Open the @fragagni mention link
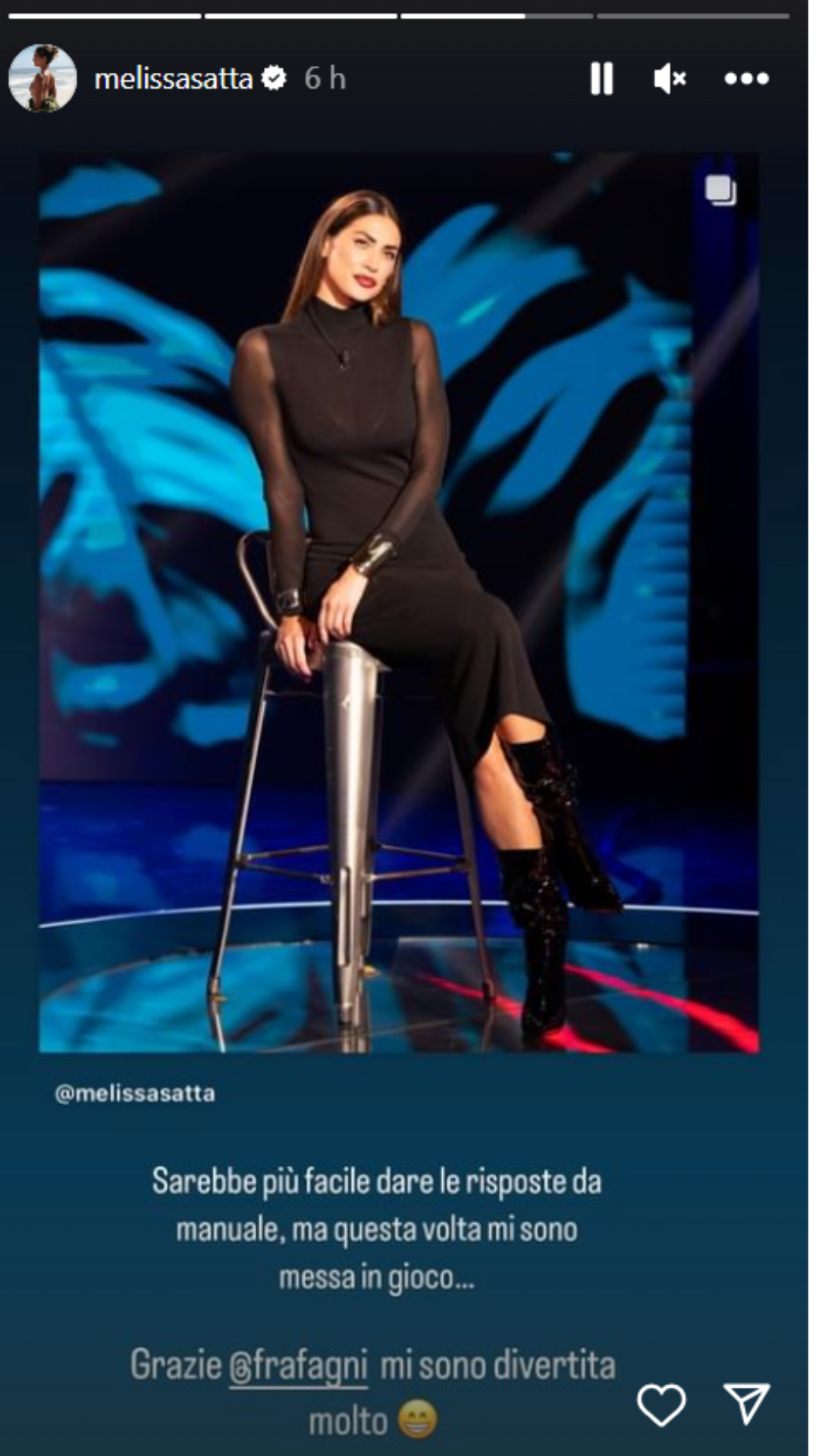 pyautogui.click(x=298, y=1367)
